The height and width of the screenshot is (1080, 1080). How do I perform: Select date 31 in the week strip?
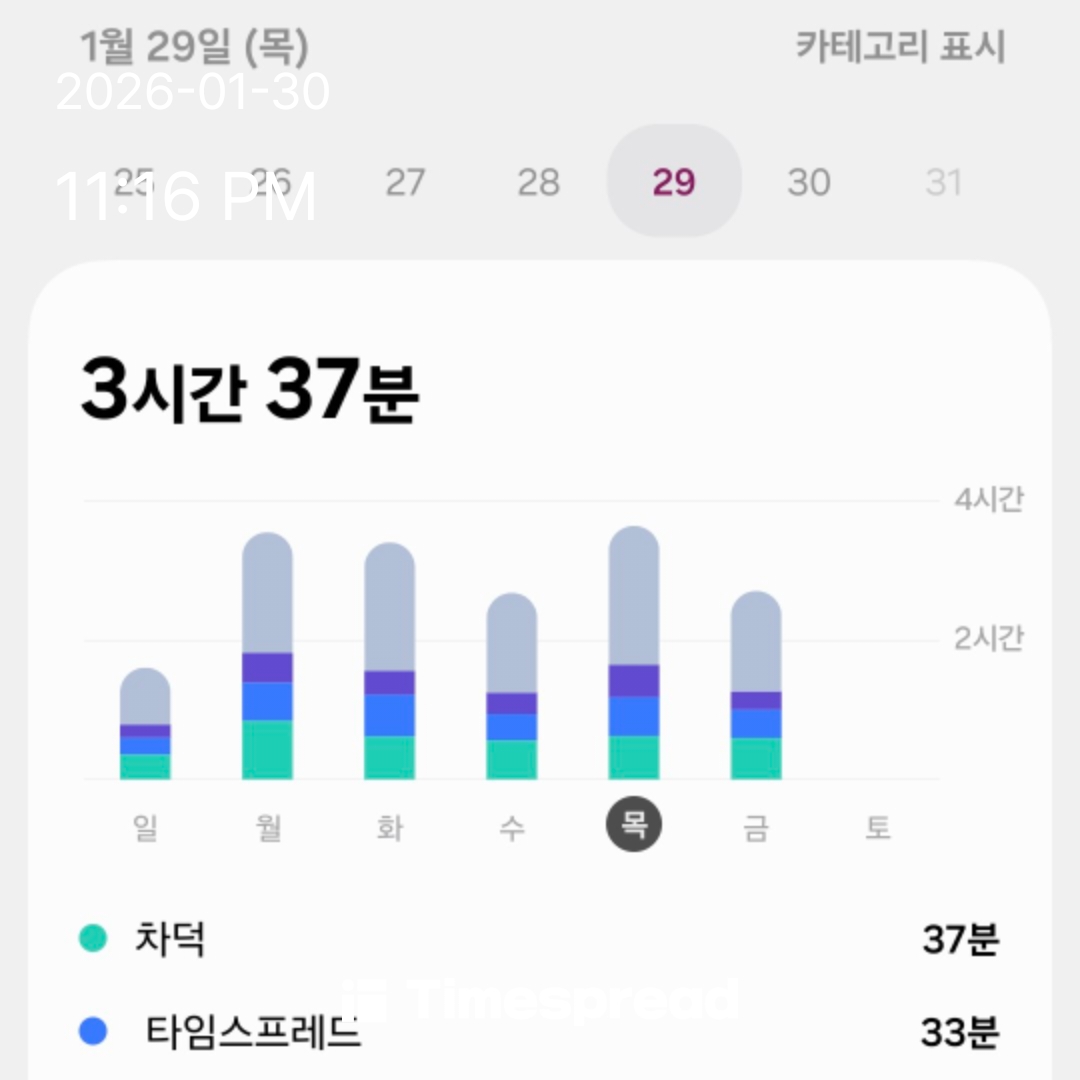[x=943, y=183]
